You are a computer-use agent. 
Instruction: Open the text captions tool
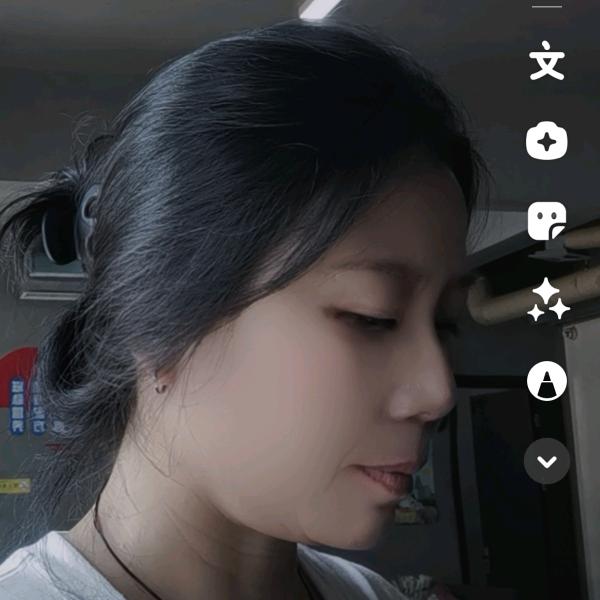point(547,62)
